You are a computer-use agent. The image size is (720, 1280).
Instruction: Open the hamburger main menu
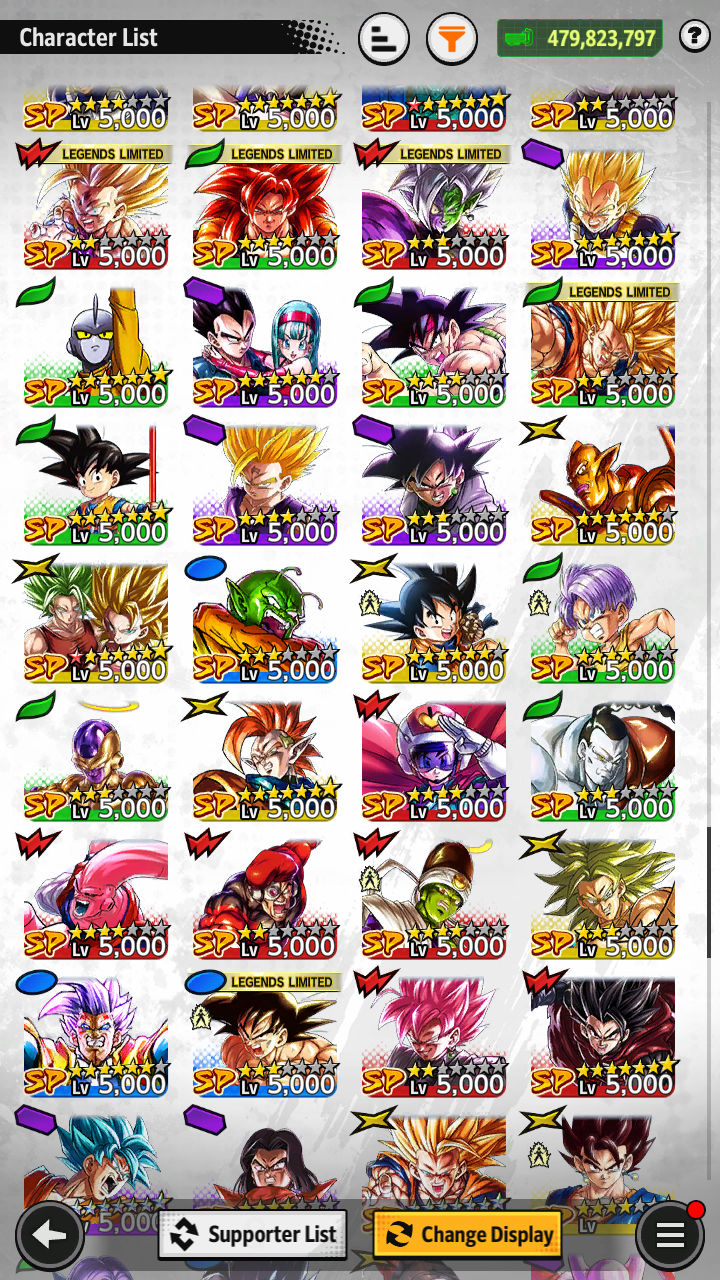tap(670, 1236)
